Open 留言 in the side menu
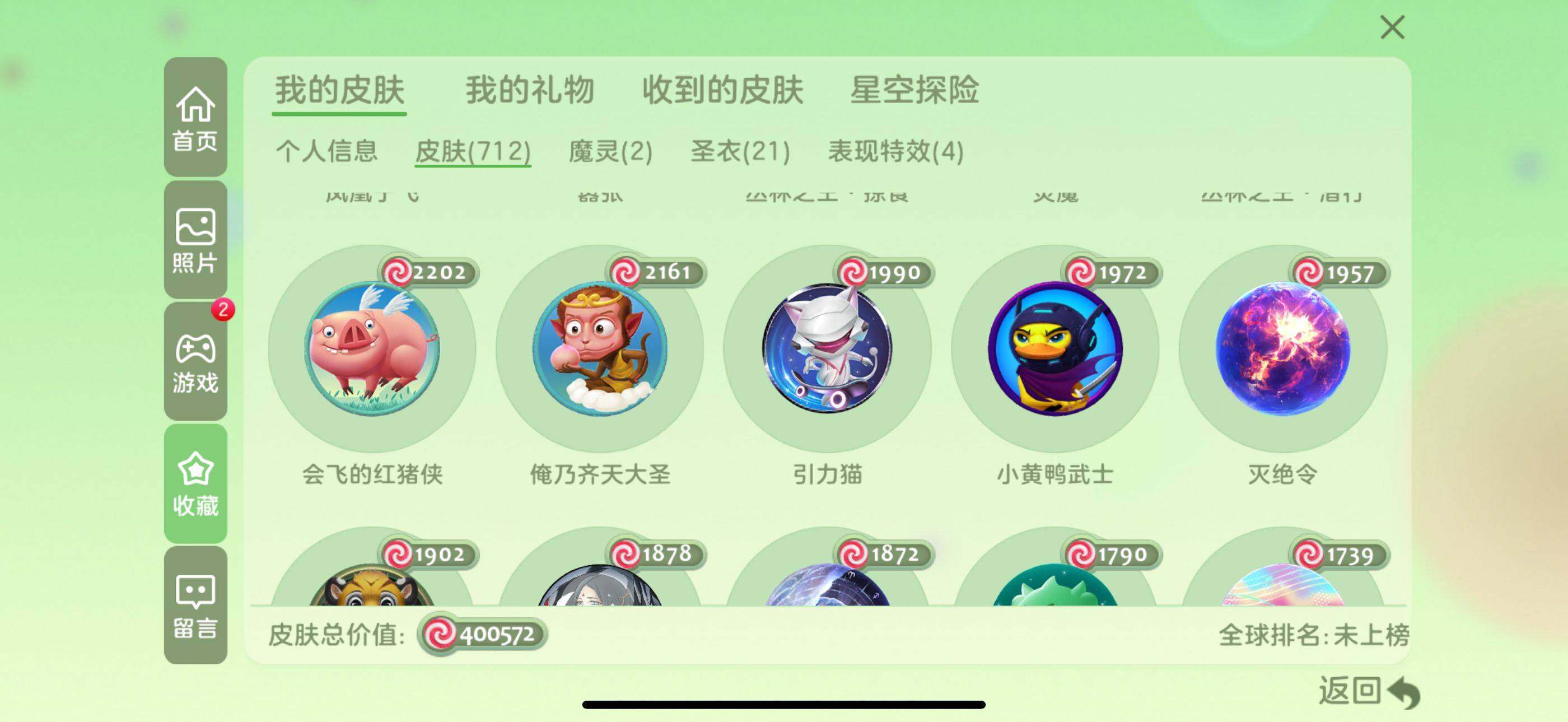The height and width of the screenshot is (722, 1568). [x=195, y=605]
